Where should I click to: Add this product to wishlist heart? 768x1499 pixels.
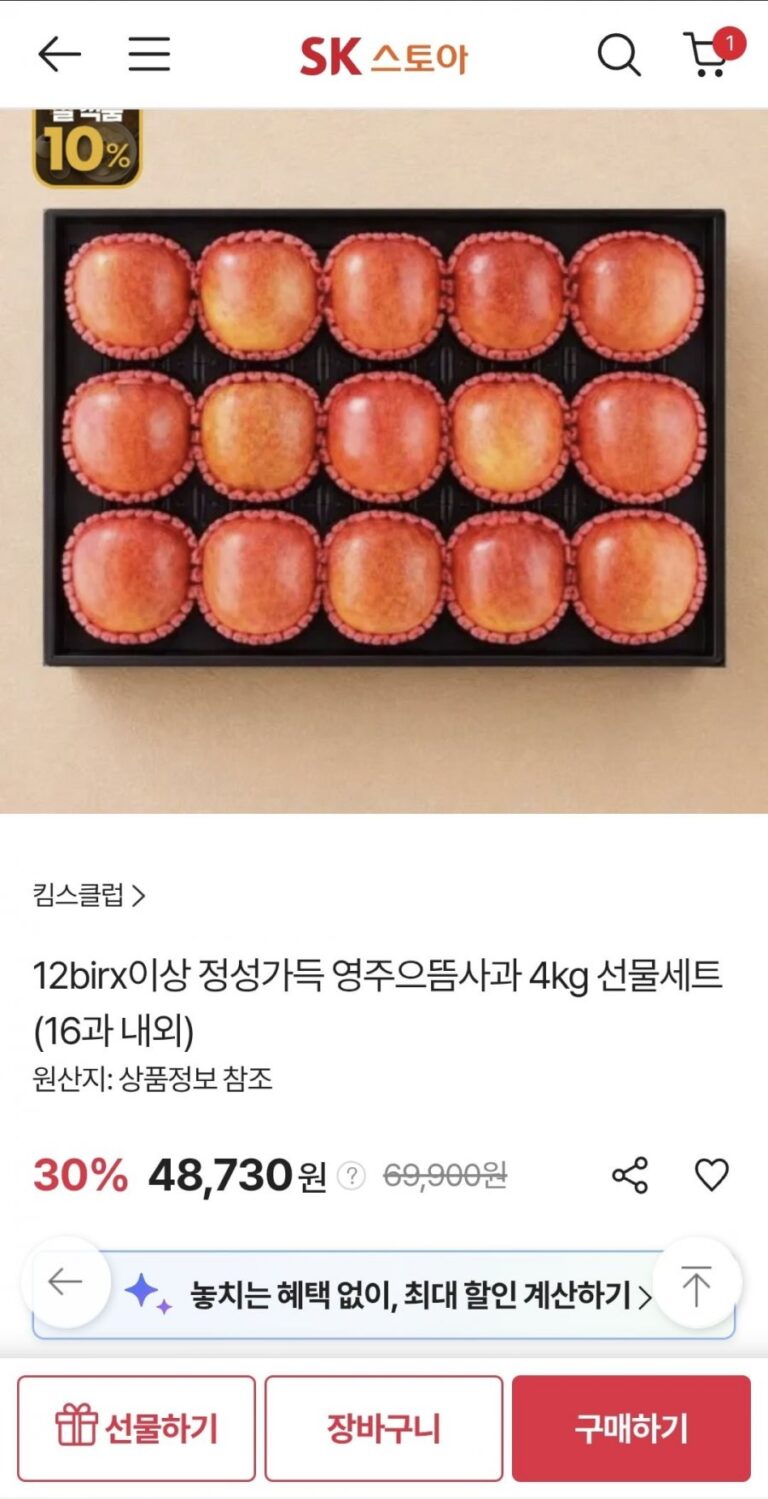click(712, 1175)
